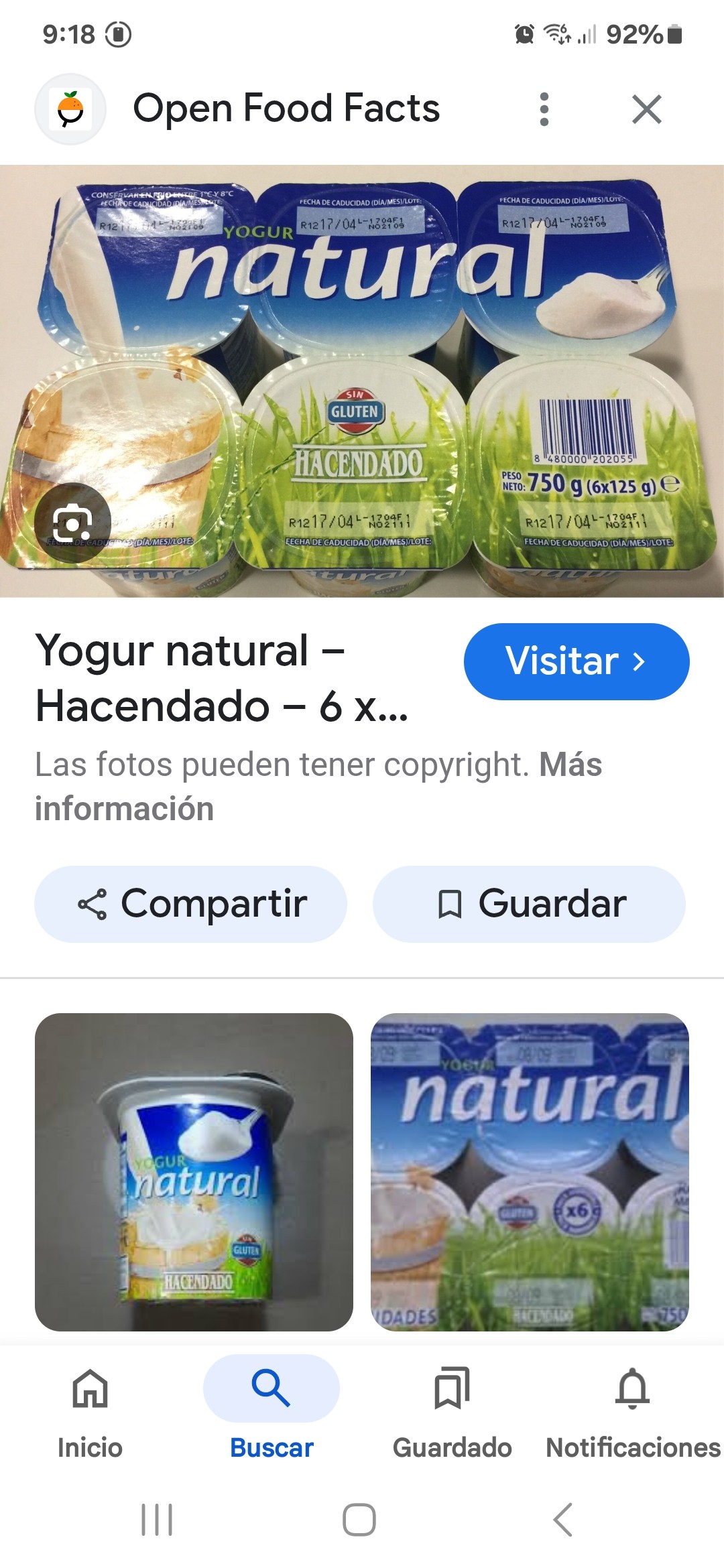Tap the Open Food Facts site favicon
The image size is (724, 1568).
[70, 109]
